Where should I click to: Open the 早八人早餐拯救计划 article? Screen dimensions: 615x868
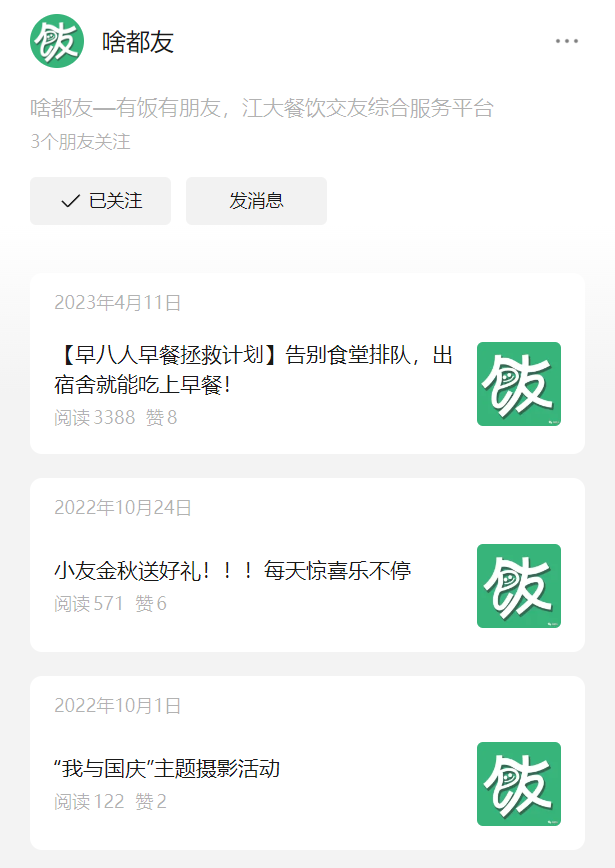click(x=254, y=369)
